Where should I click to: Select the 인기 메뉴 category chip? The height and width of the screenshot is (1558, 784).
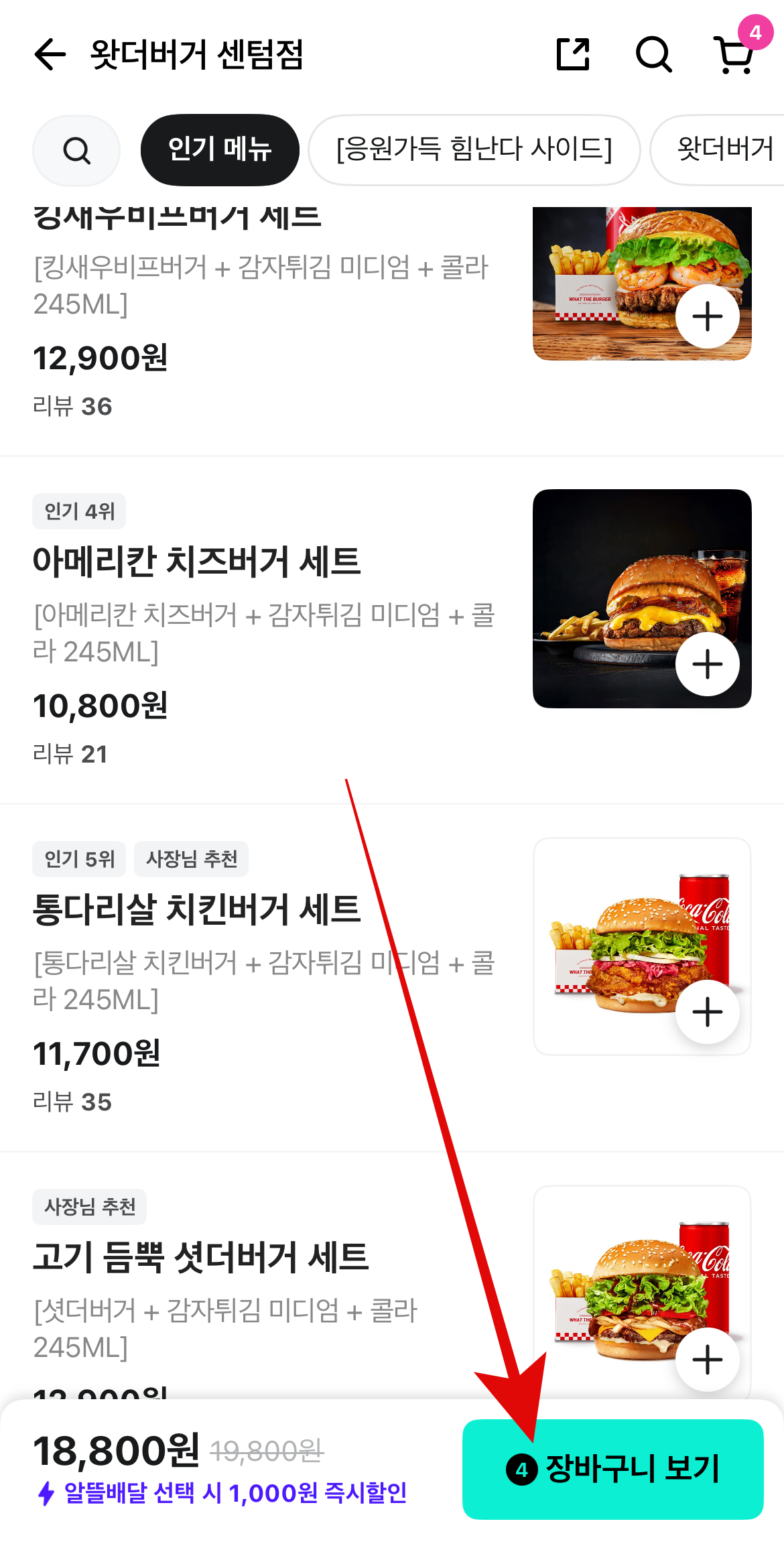tap(220, 150)
